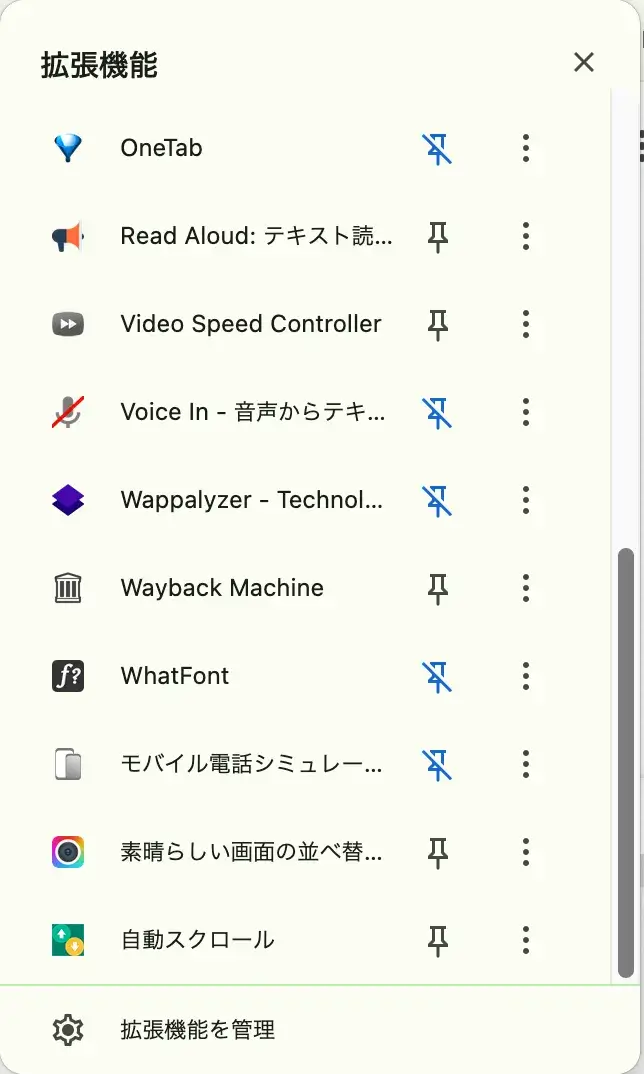Open the Video Speed Controller extension

(250, 325)
